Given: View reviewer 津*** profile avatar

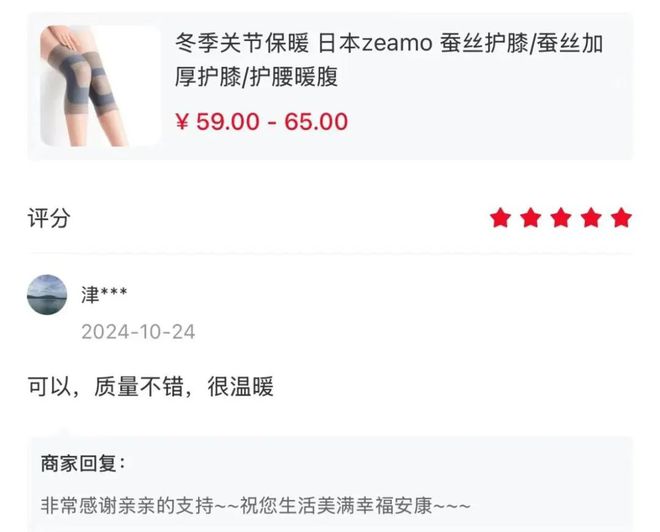Looking at the screenshot, I should pyautogui.click(x=48, y=295).
